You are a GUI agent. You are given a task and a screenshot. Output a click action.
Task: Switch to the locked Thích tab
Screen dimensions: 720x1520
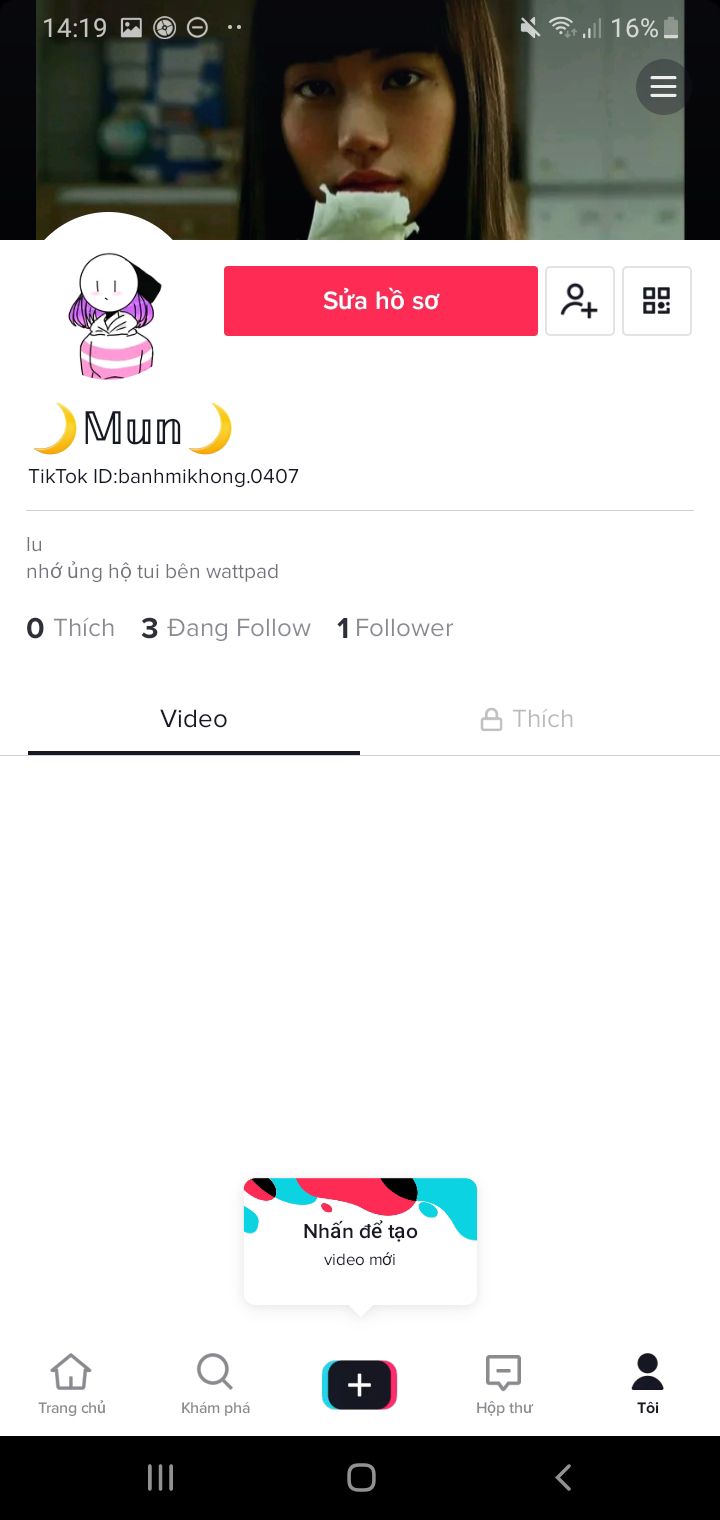527,719
